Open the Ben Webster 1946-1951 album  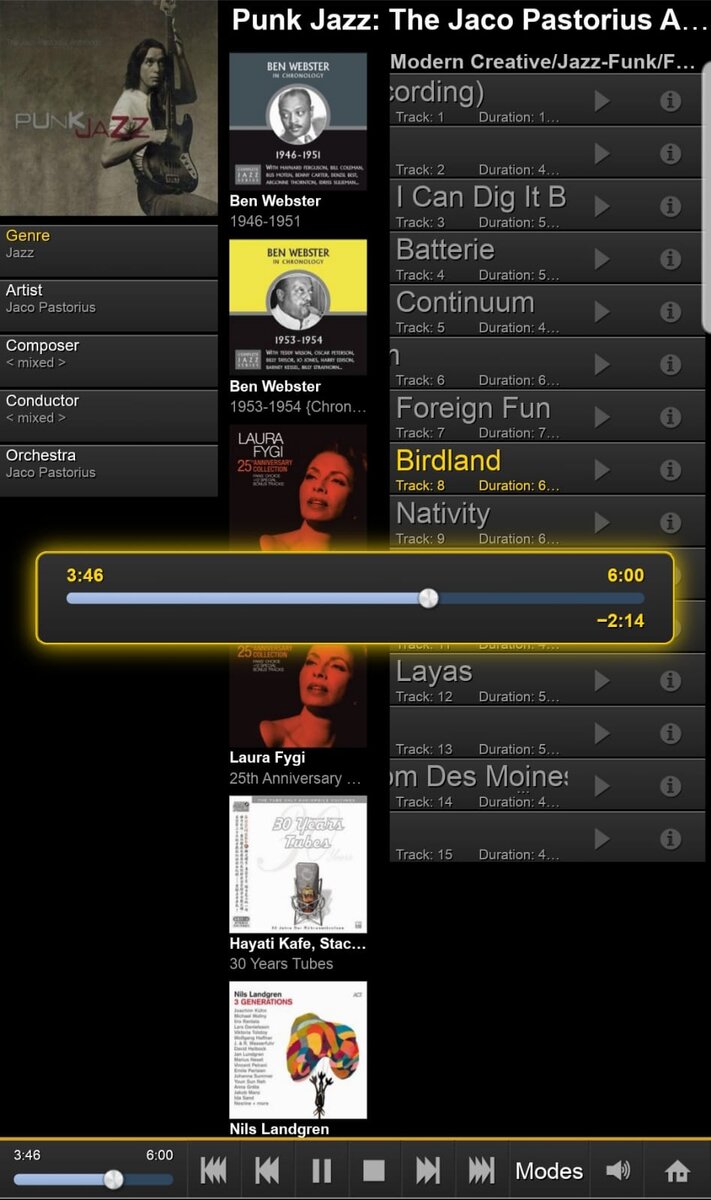(x=298, y=142)
